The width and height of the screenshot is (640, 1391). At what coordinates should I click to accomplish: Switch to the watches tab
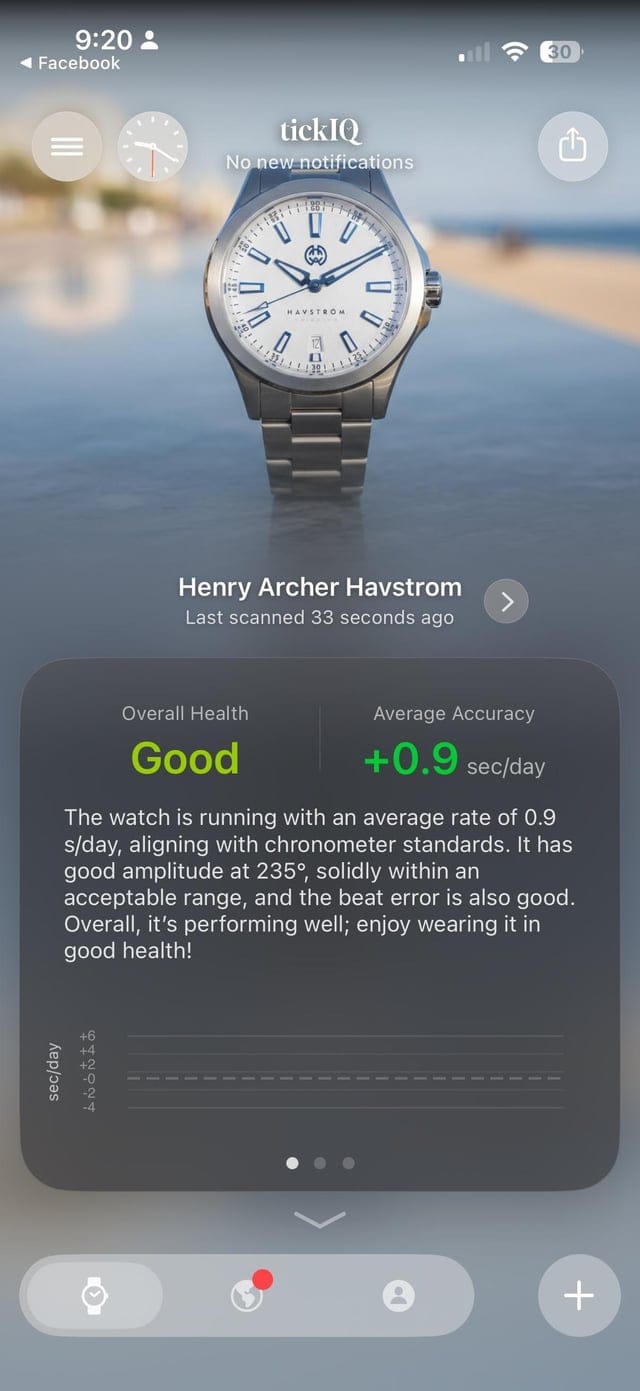click(94, 1295)
